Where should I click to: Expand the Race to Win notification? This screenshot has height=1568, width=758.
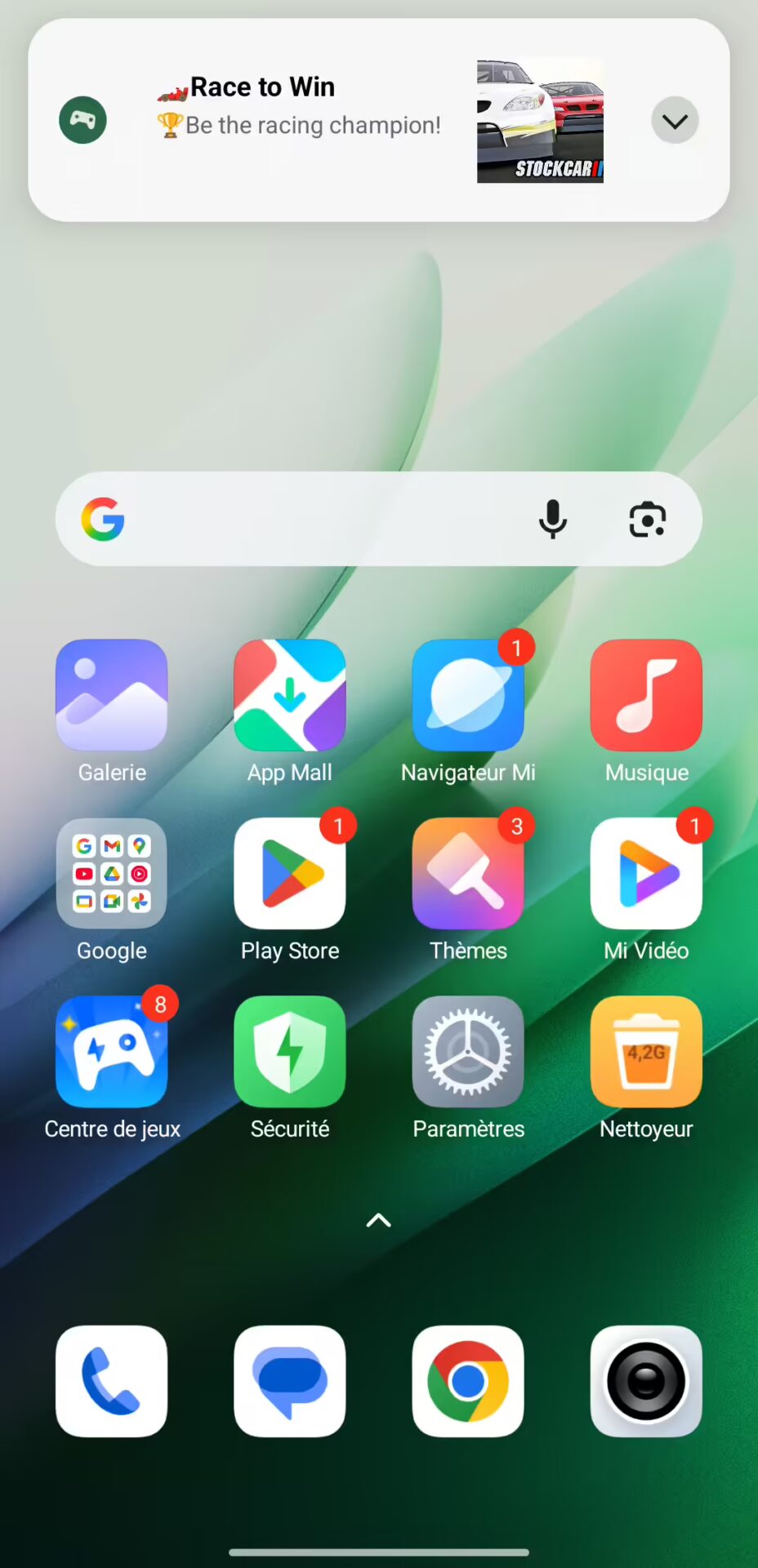click(x=675, y=121)
